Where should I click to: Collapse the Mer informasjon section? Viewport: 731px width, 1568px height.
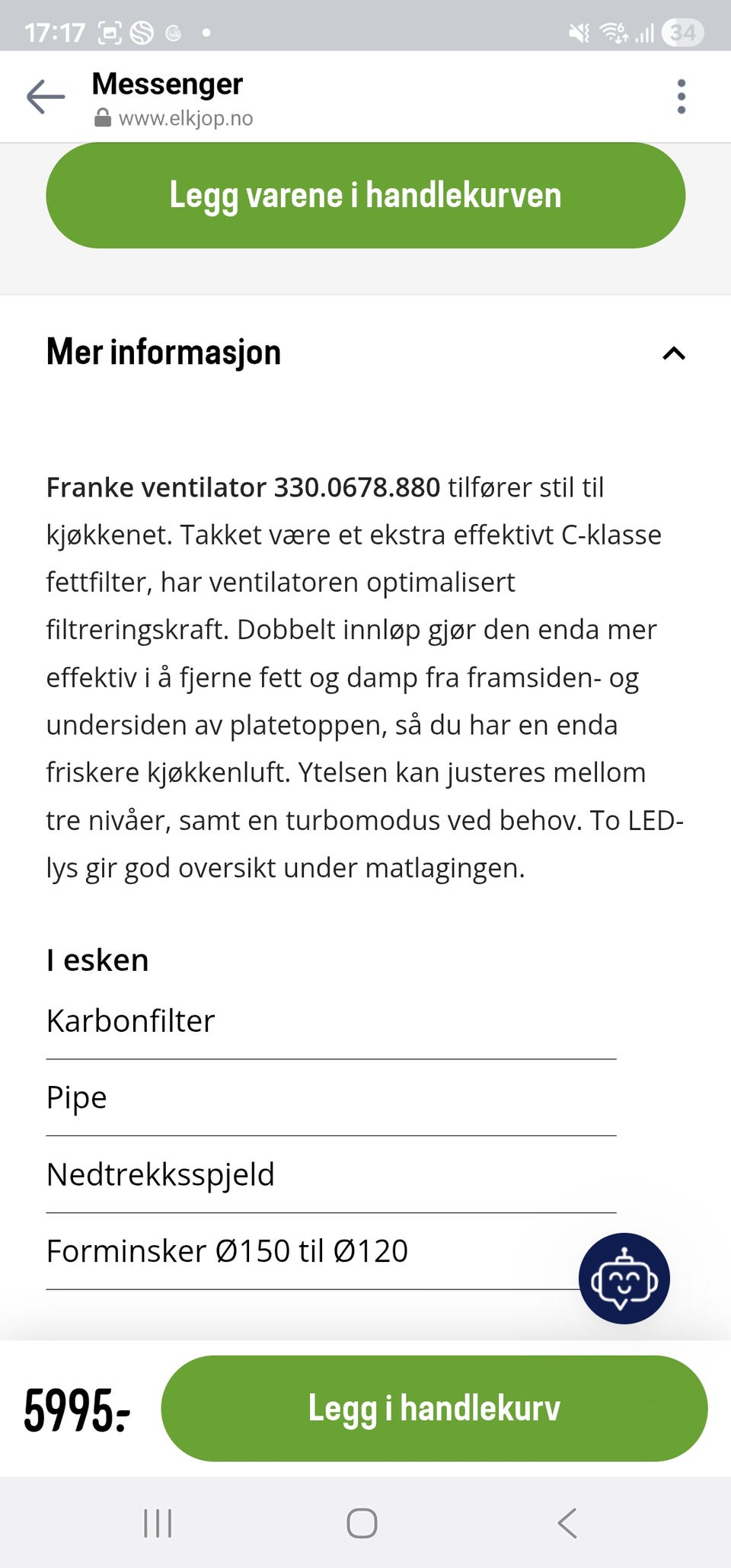[x=673, y=353]
